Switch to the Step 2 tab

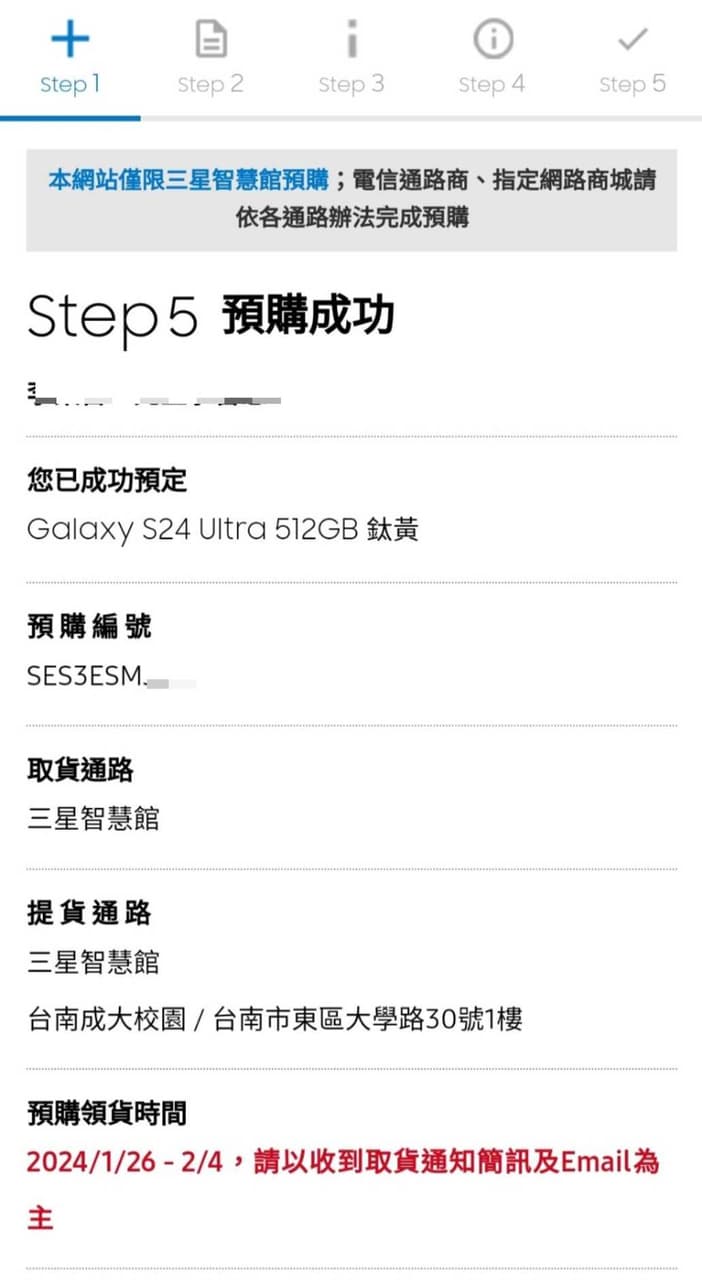point(210,60)
